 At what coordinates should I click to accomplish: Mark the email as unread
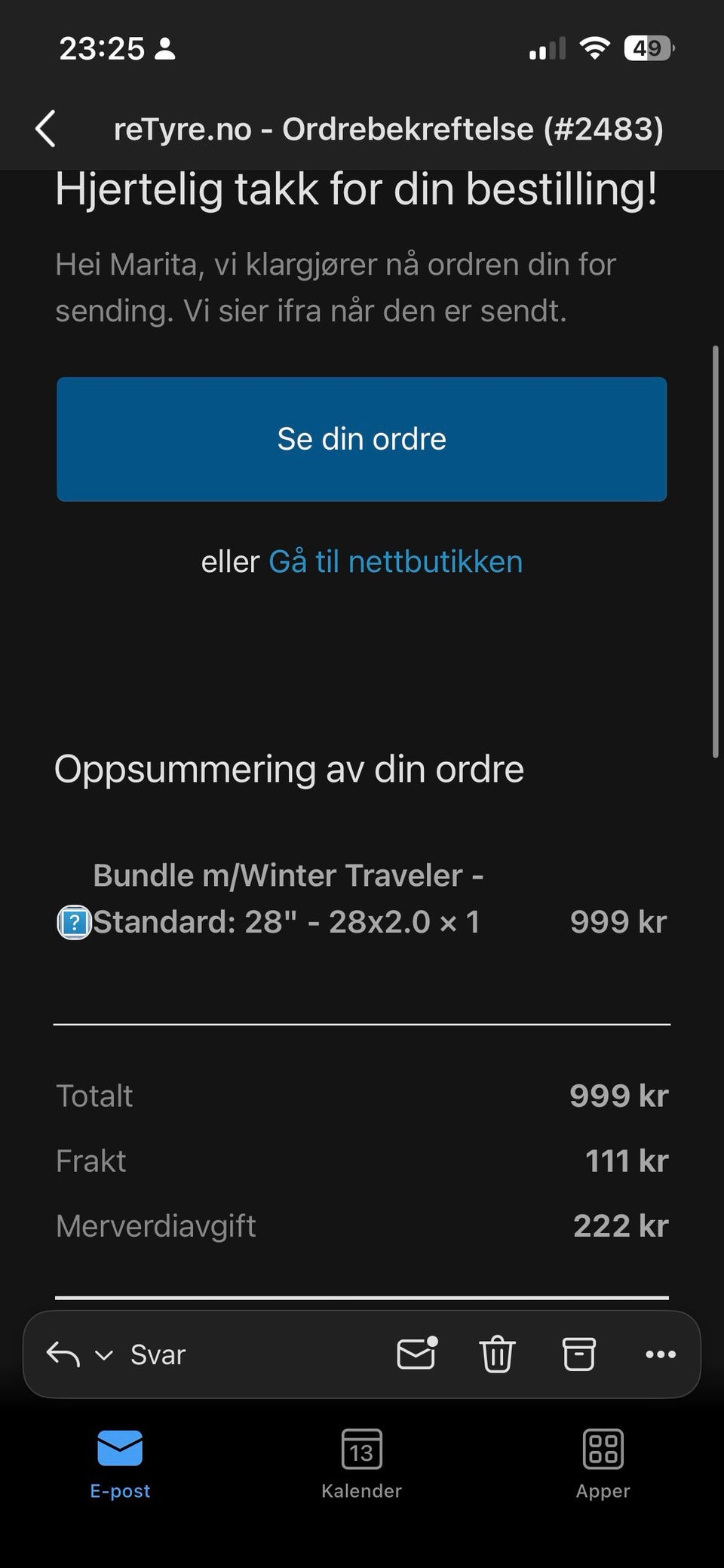click(x=417, y=1353)
